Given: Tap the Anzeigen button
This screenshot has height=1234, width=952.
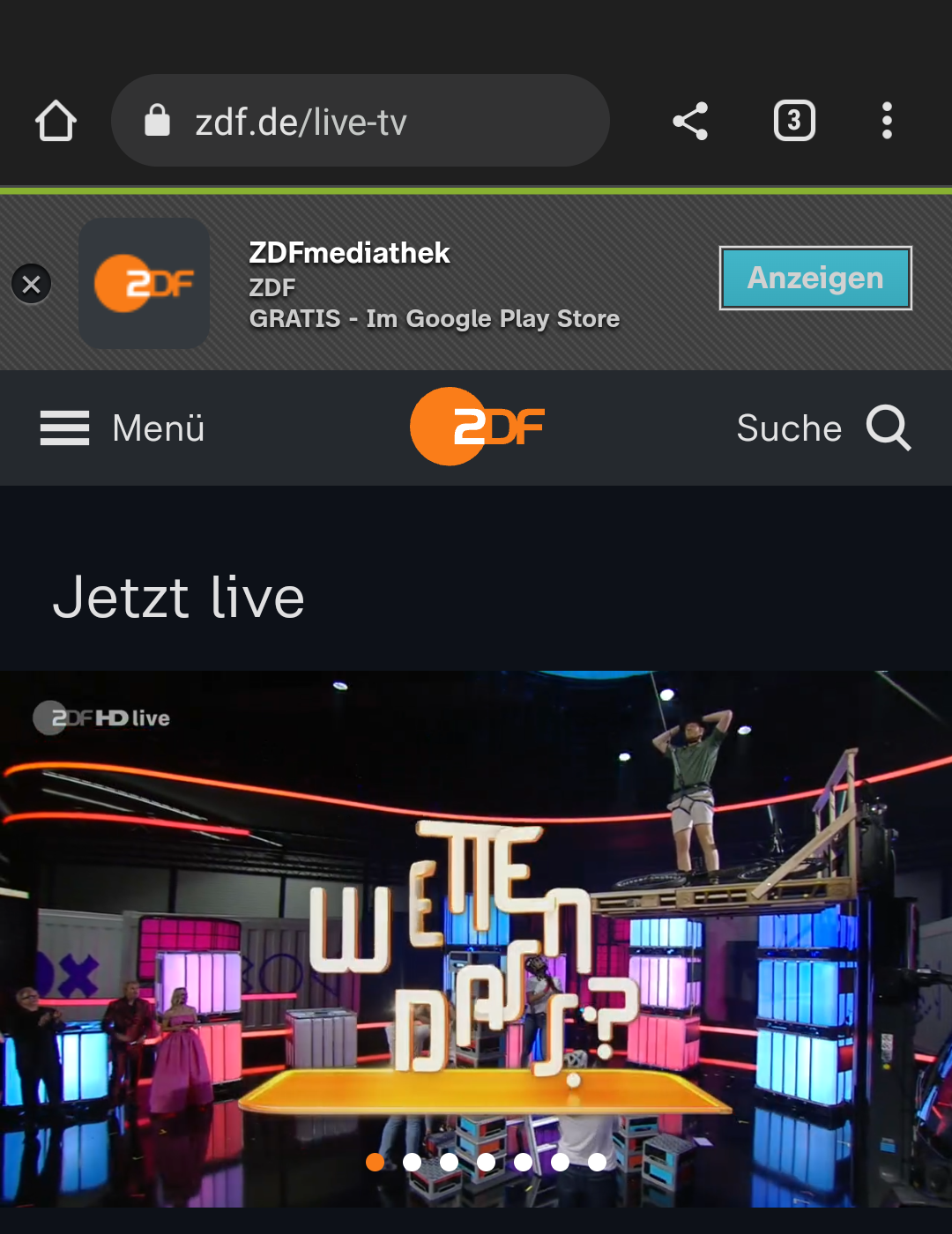Looking at the screenshot, I should (814, 279).
